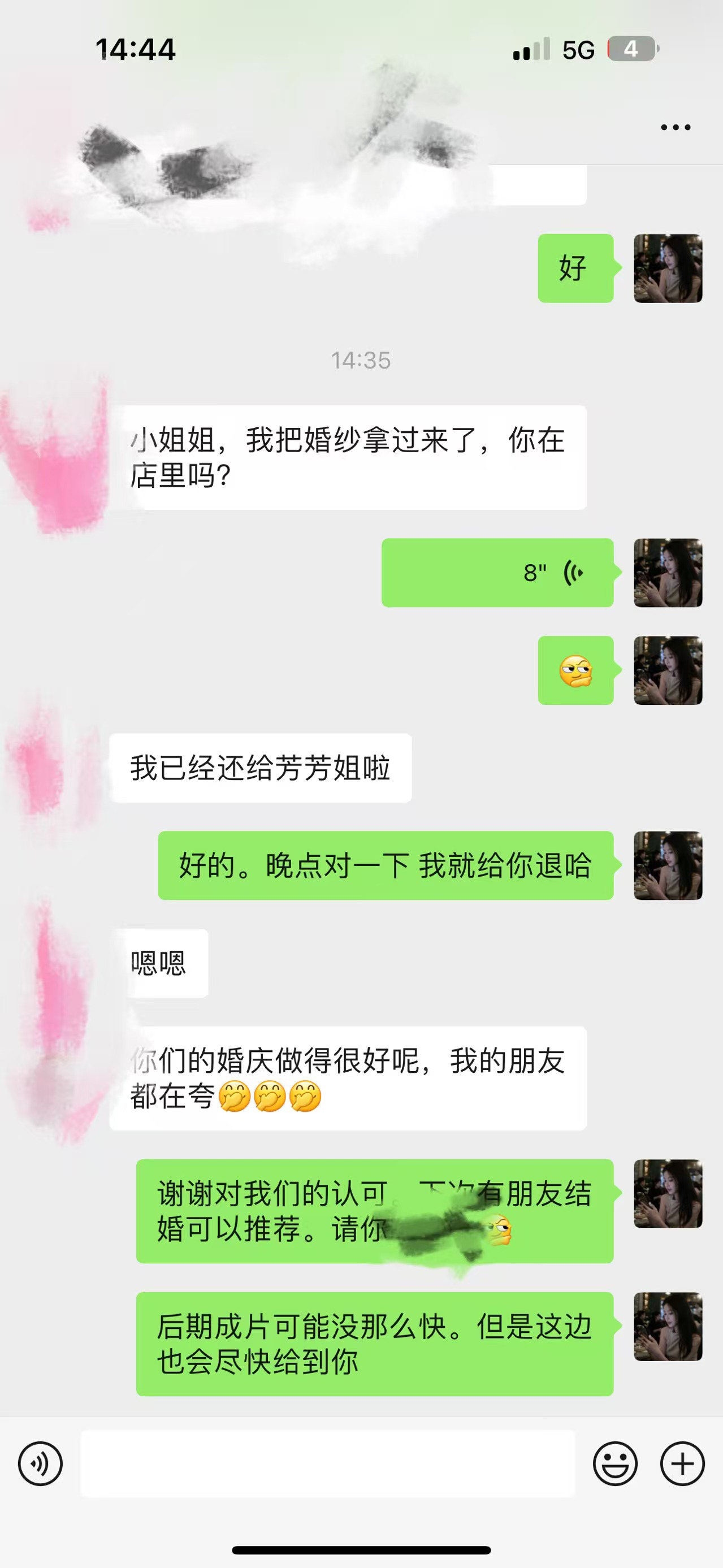View profile from avatar beside the "好" message
Viewport: 723px width, 1568px height.
pos(668,268)
